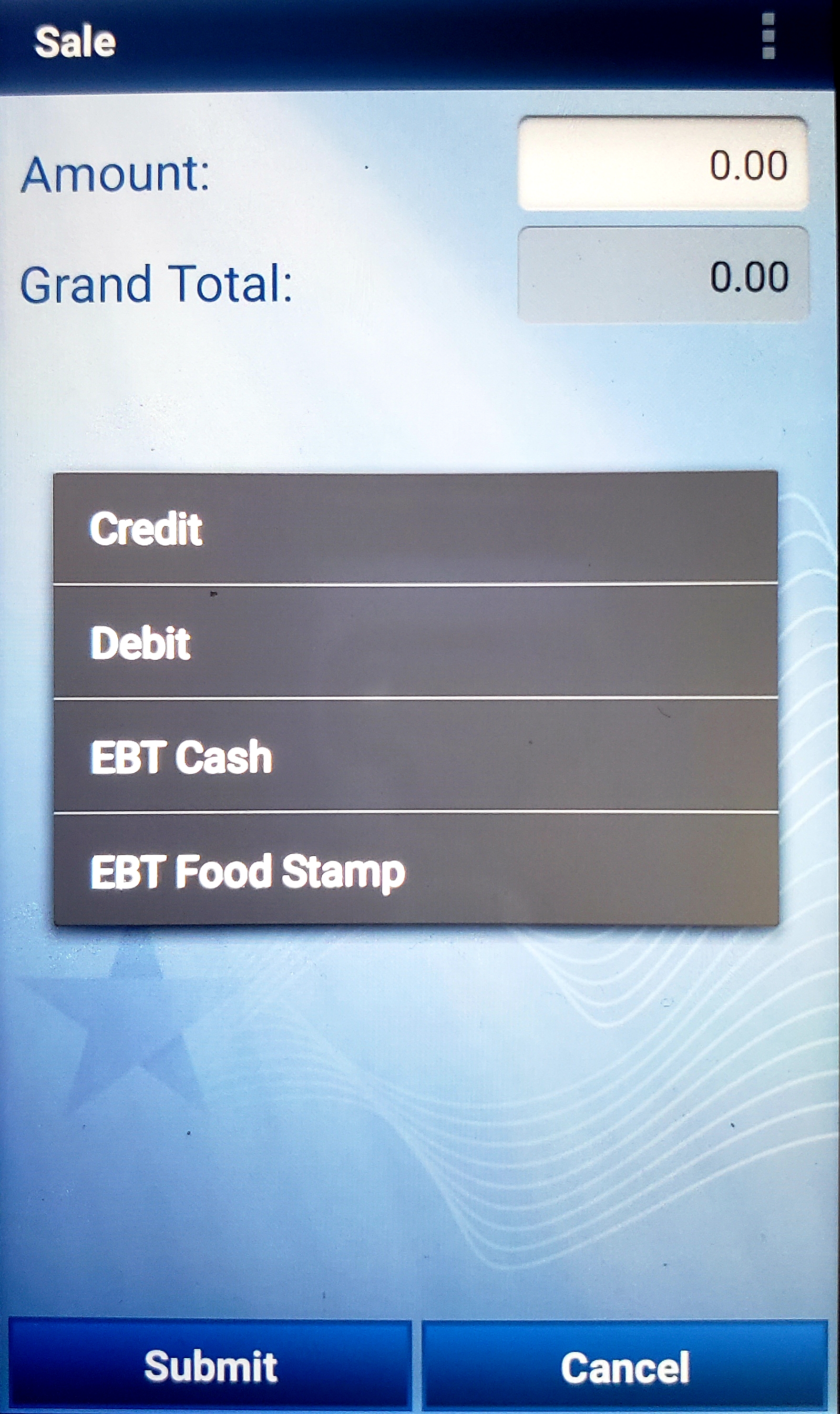
Task: Tap the Amount input field
Action: pos(662,165)
